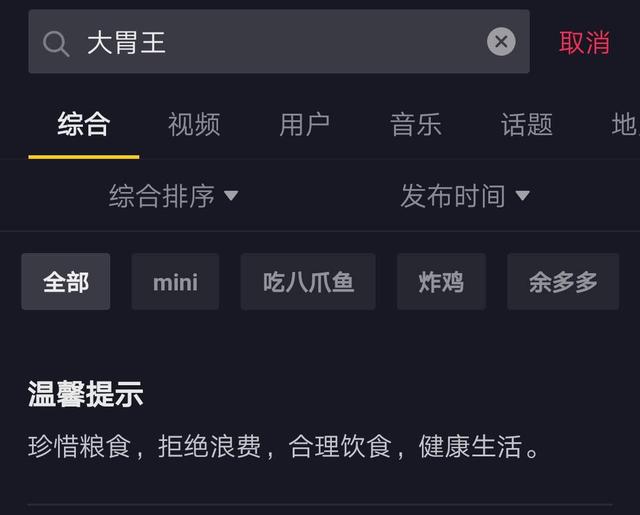Clear the search text with the X icon
The image size is (640, 515).
pyautogui.click(x=501, y=41)
